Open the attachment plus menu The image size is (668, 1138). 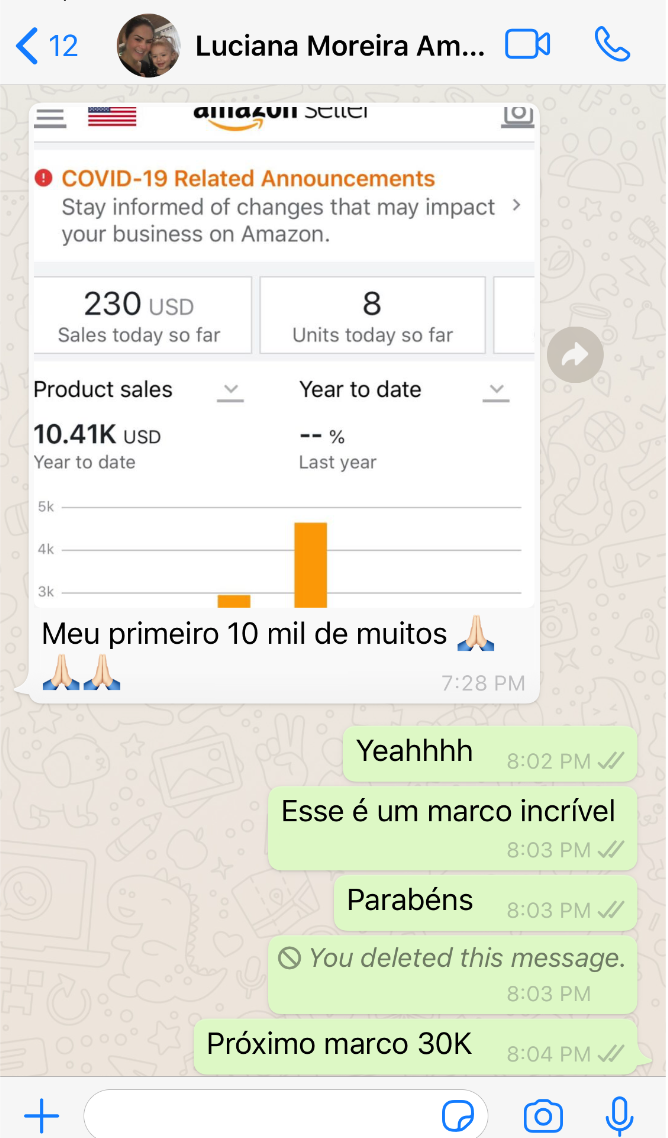(41, 1115)
